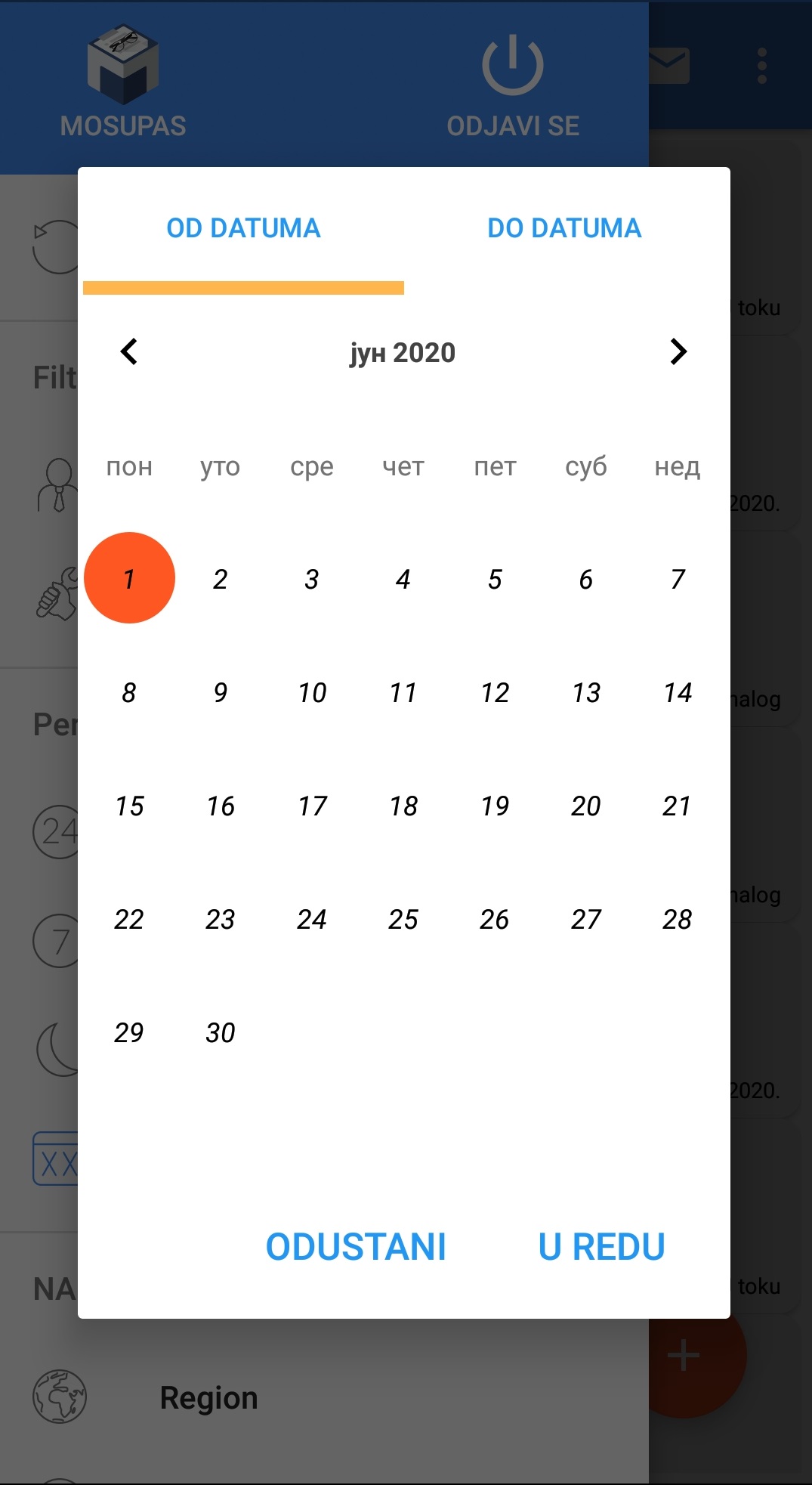Cancel with the ODUSTANI button
The image size is (812, 1485).
point(356,1247)
